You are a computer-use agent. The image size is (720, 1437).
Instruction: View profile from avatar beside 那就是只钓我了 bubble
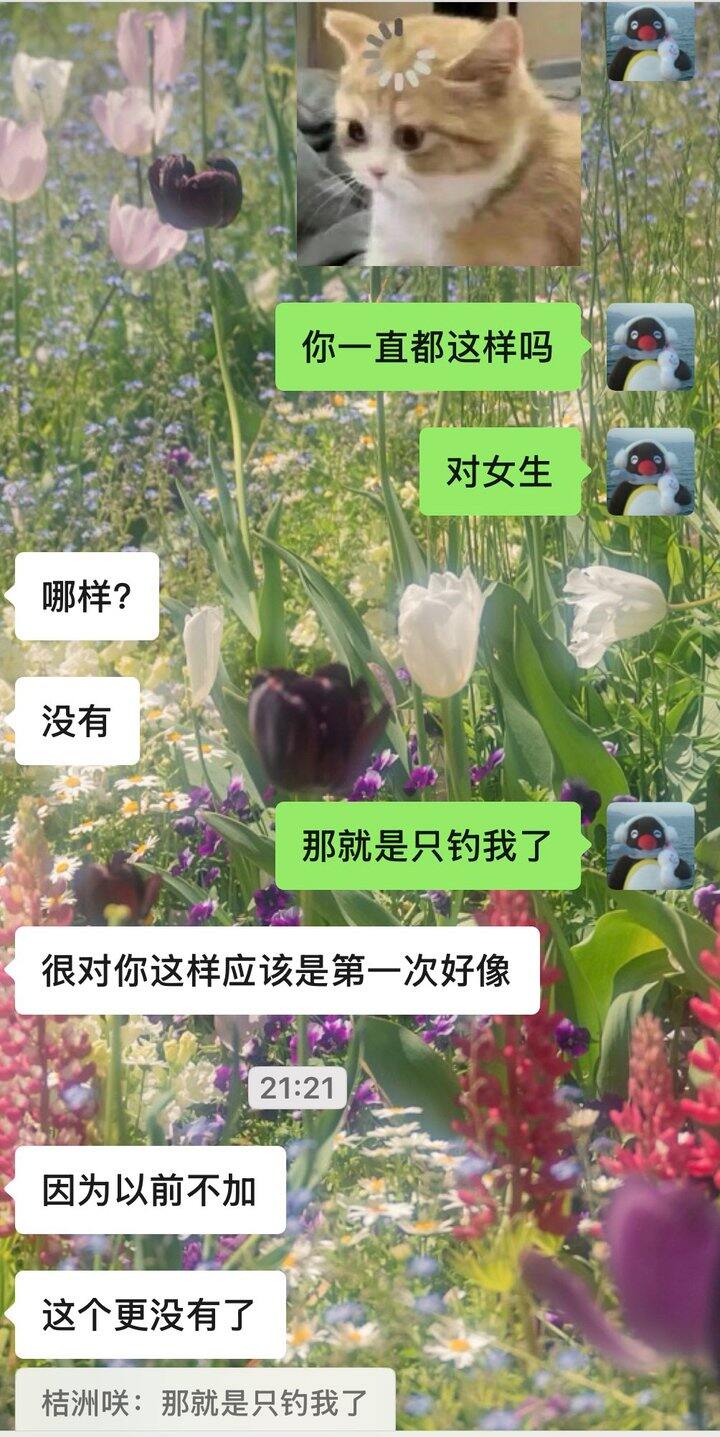tap(651, 845)
